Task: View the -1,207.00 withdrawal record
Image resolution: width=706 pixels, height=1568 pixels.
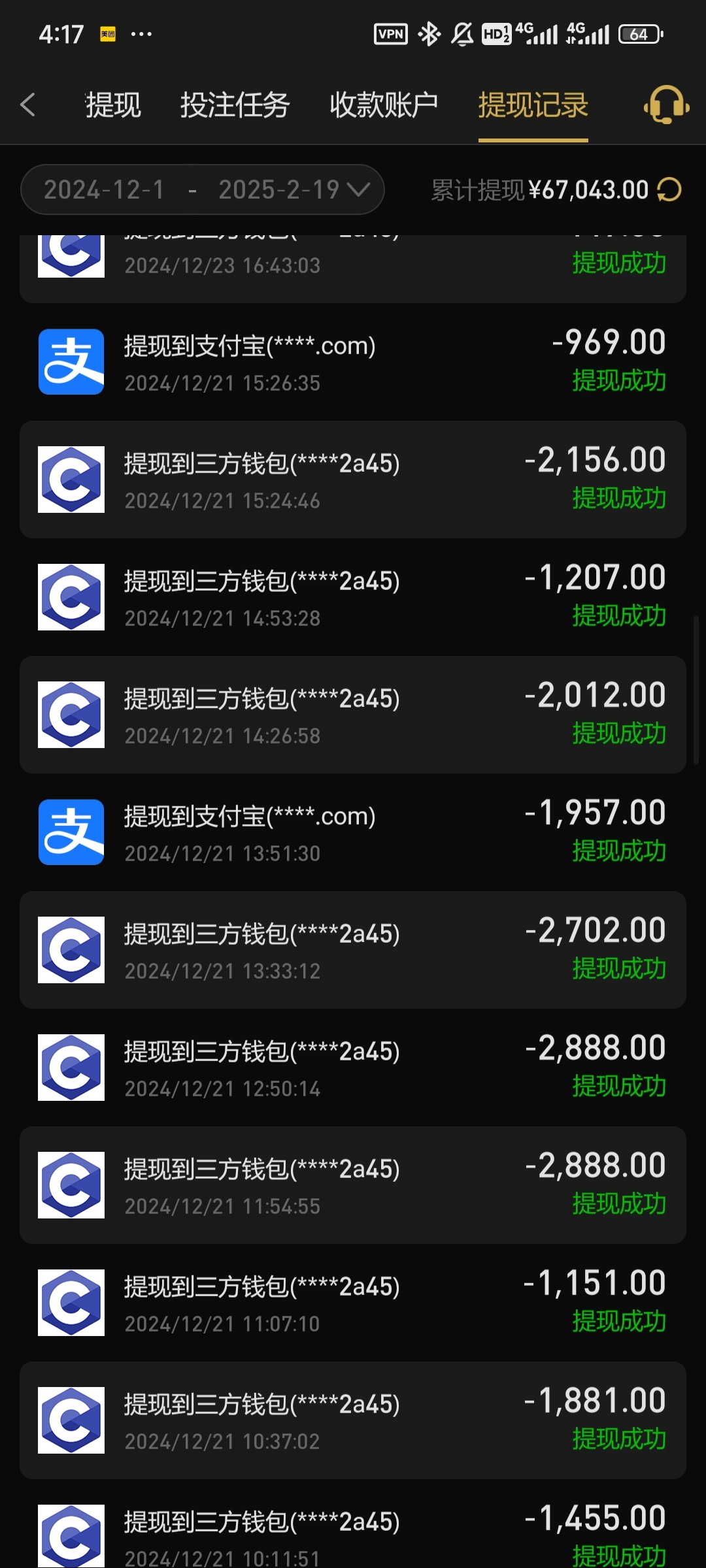Action: click(x=353, y=597)
